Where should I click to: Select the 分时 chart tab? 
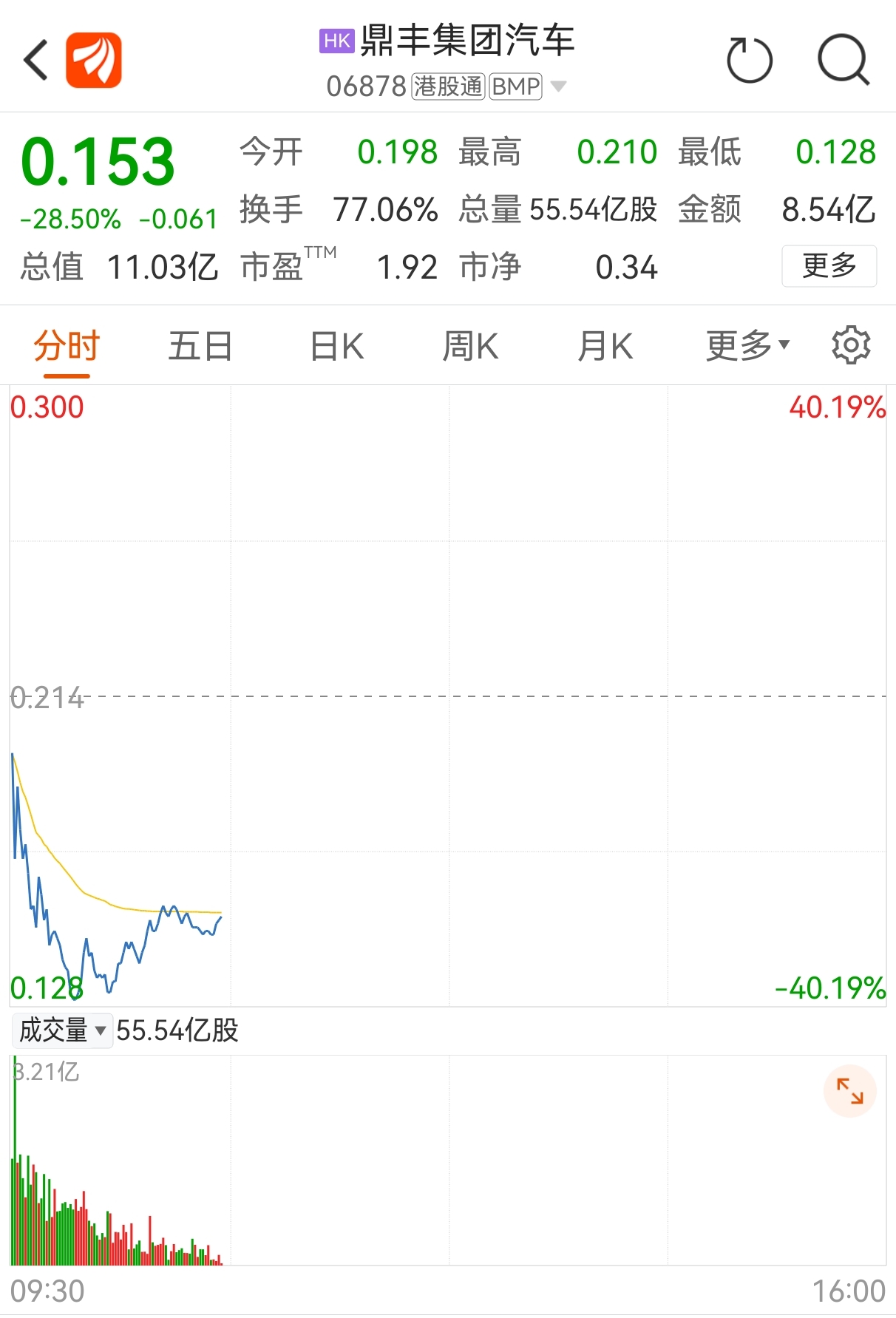click(x=67, y=346)
